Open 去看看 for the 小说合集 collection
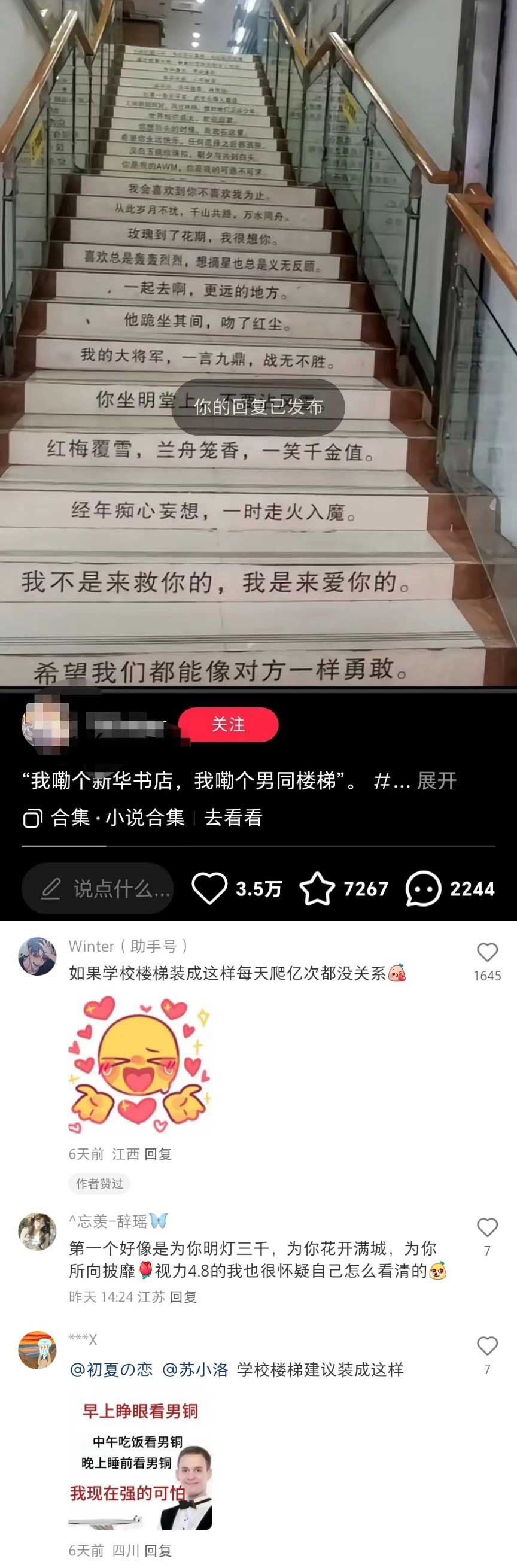517x1568 pixels. pyautogui.click(x=233, y=818)
